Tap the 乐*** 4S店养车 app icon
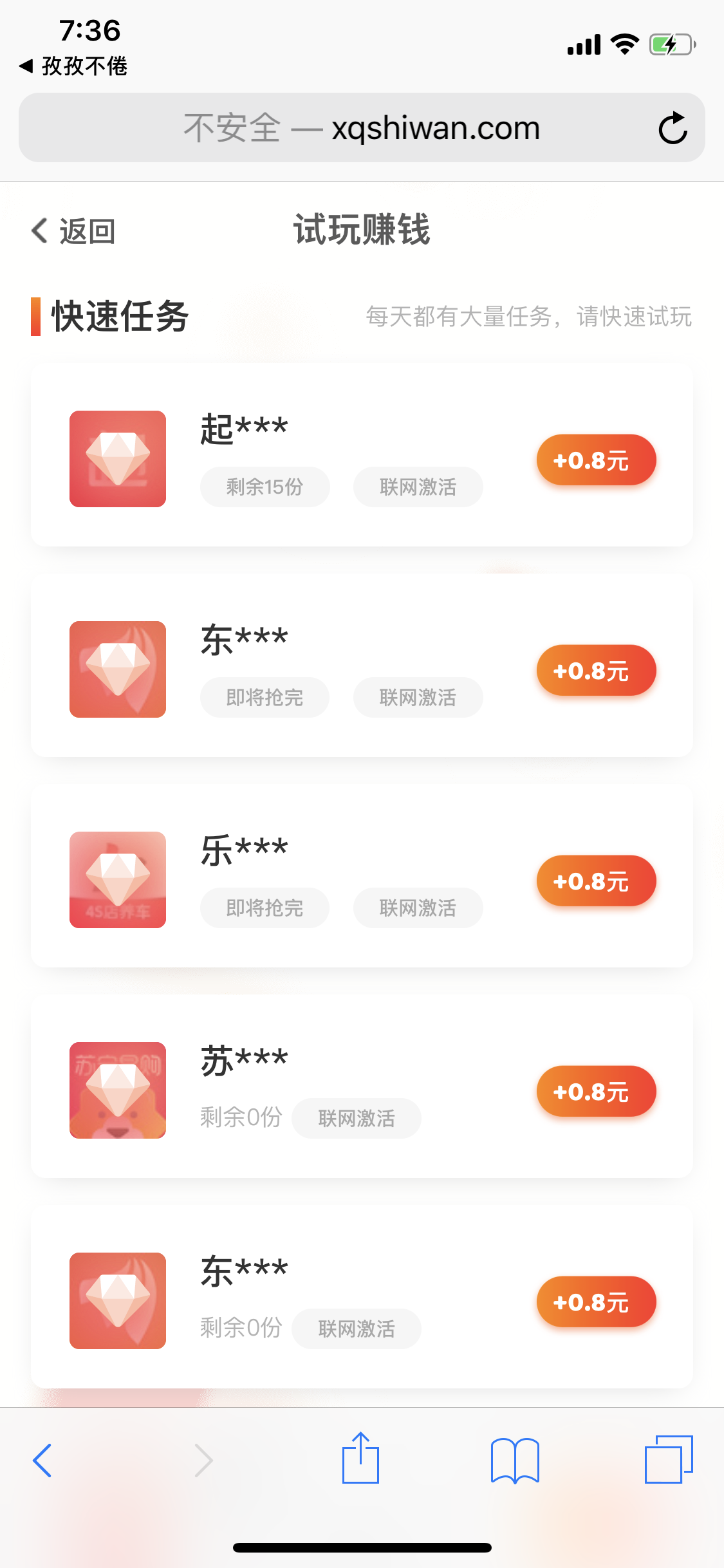This screenshot has height=1568, width=724. [x=117, y=880]
